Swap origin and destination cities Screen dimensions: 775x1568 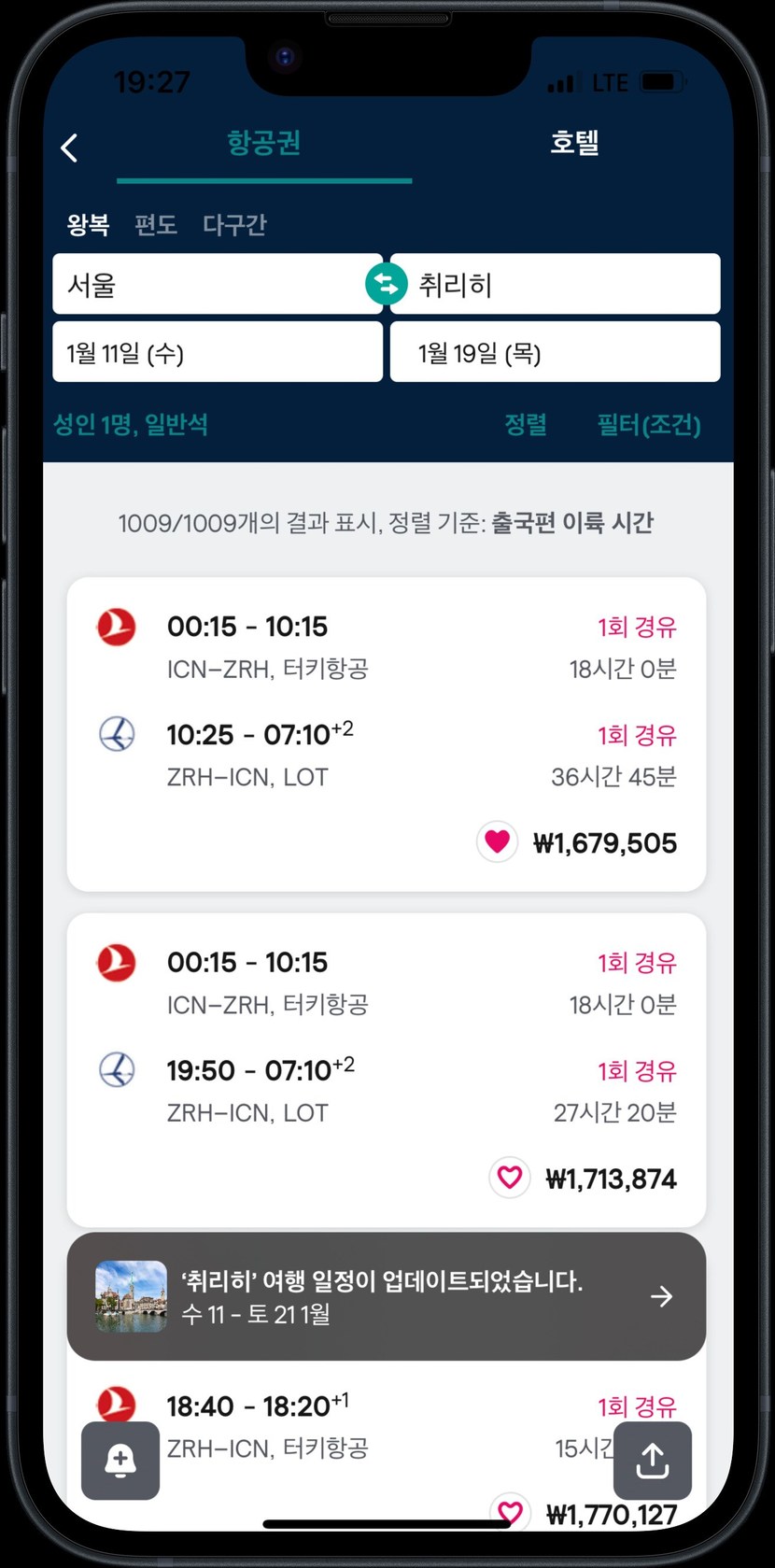pyautogui.click(x=386, y=284)
